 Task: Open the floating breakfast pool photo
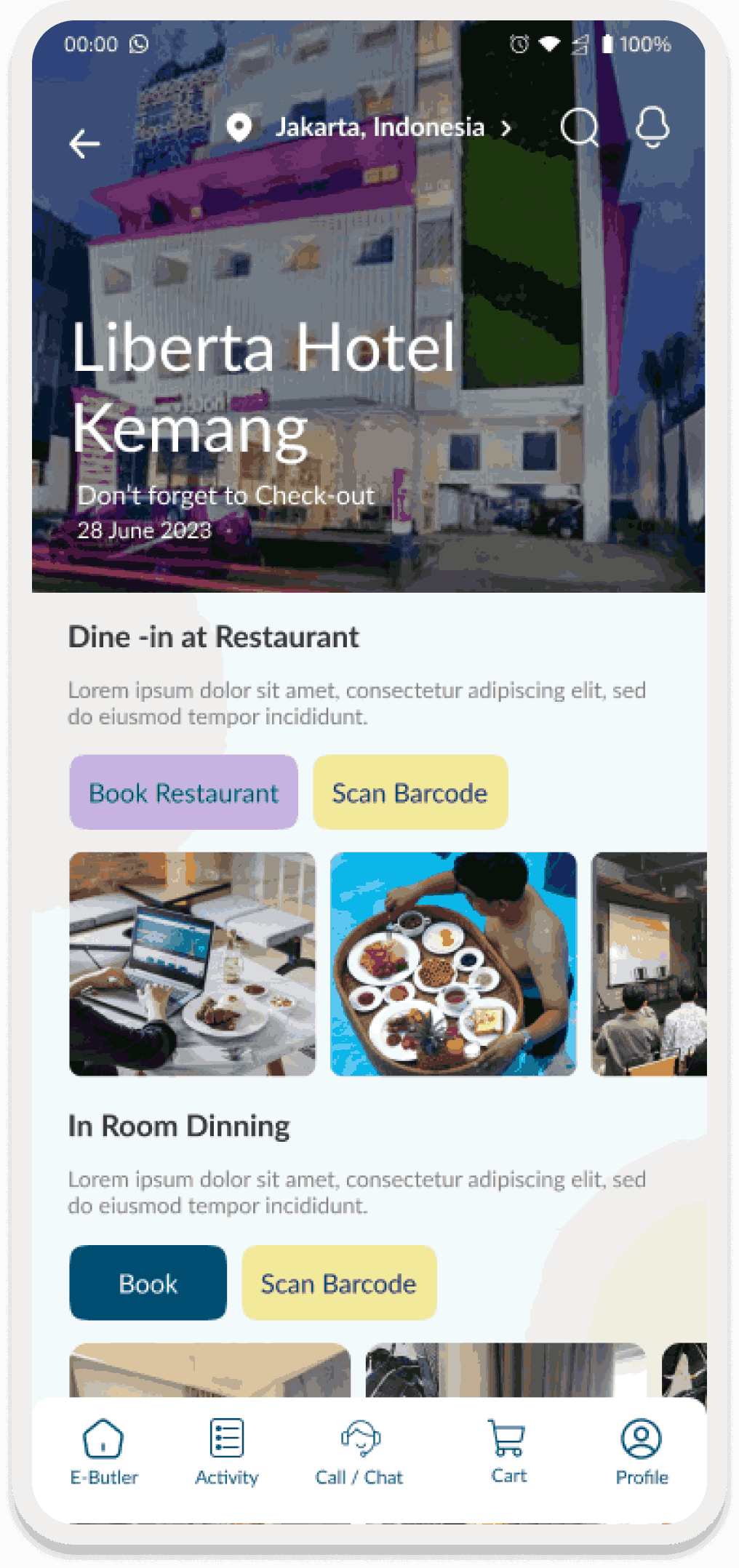click(453, 964)
